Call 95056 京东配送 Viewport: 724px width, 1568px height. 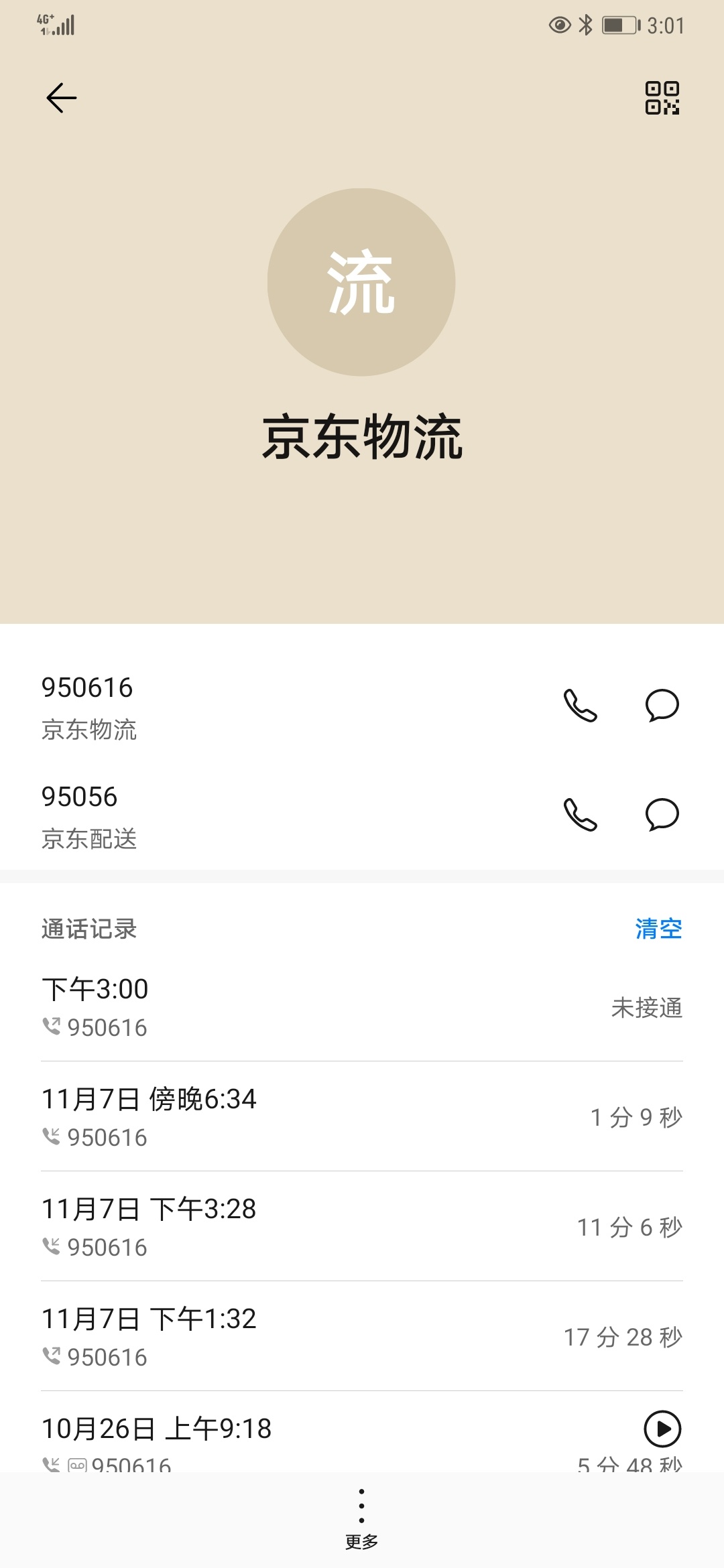581,814
